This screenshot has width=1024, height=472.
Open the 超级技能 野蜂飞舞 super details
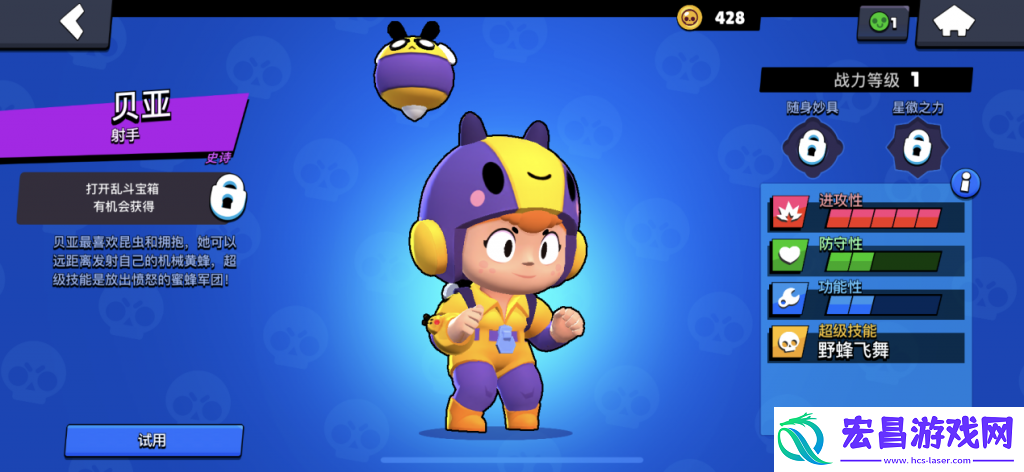866,342
